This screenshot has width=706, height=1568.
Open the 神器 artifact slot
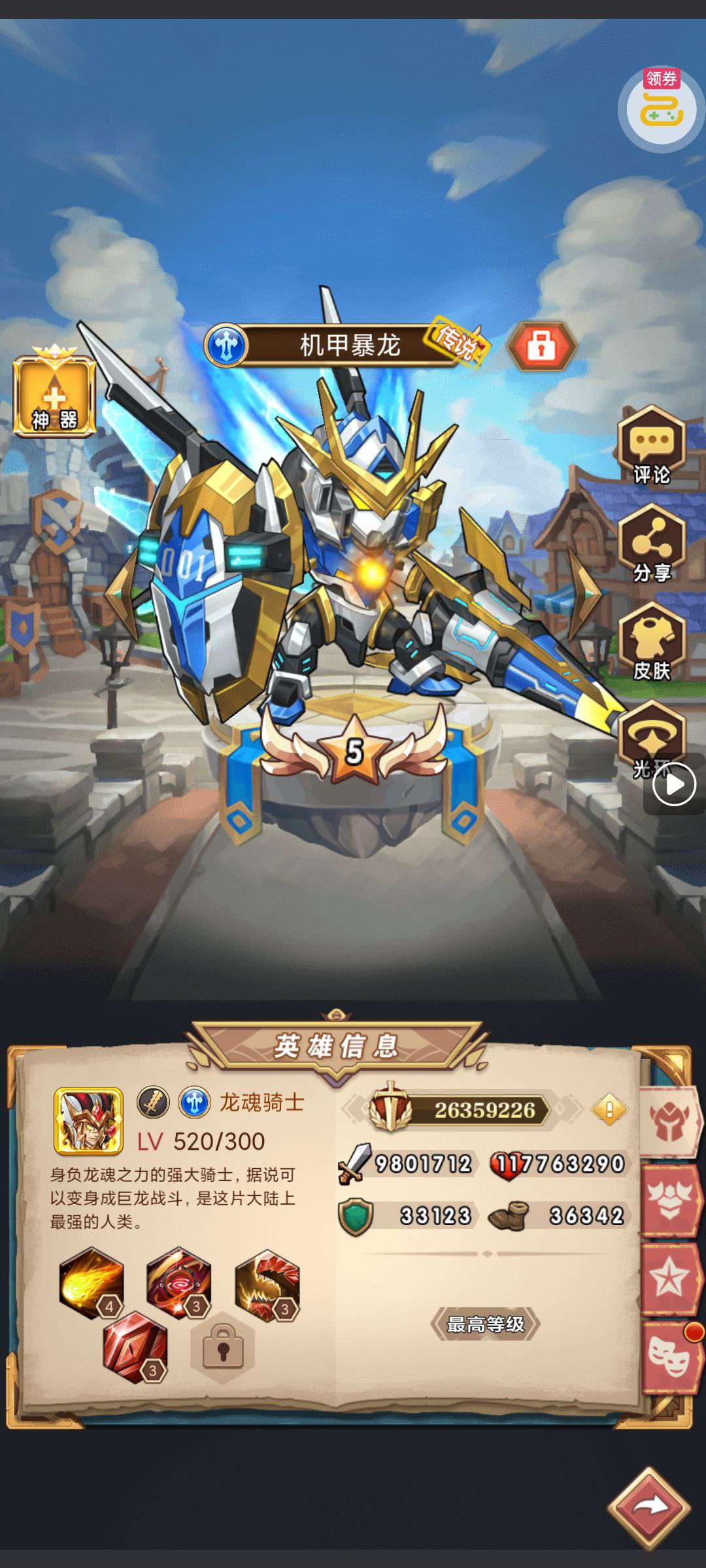click(x=55, y=397)
